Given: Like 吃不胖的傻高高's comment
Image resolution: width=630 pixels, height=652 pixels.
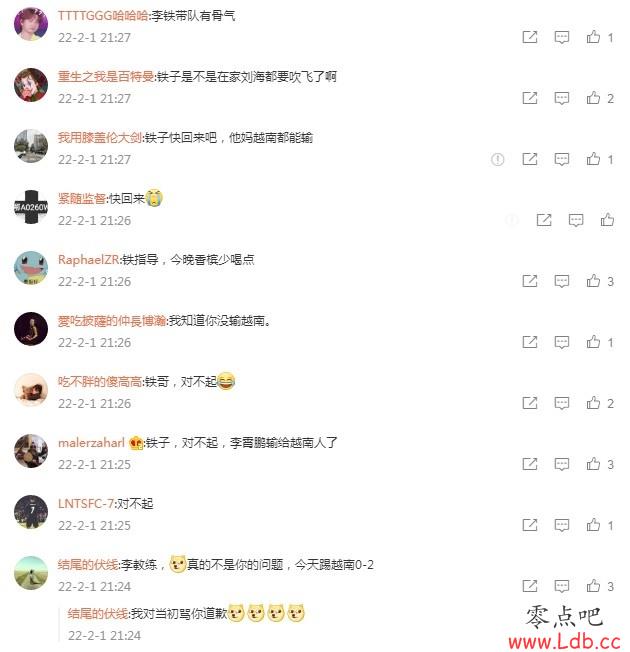Looking at the screenshot, I should [x=593, y=403].
